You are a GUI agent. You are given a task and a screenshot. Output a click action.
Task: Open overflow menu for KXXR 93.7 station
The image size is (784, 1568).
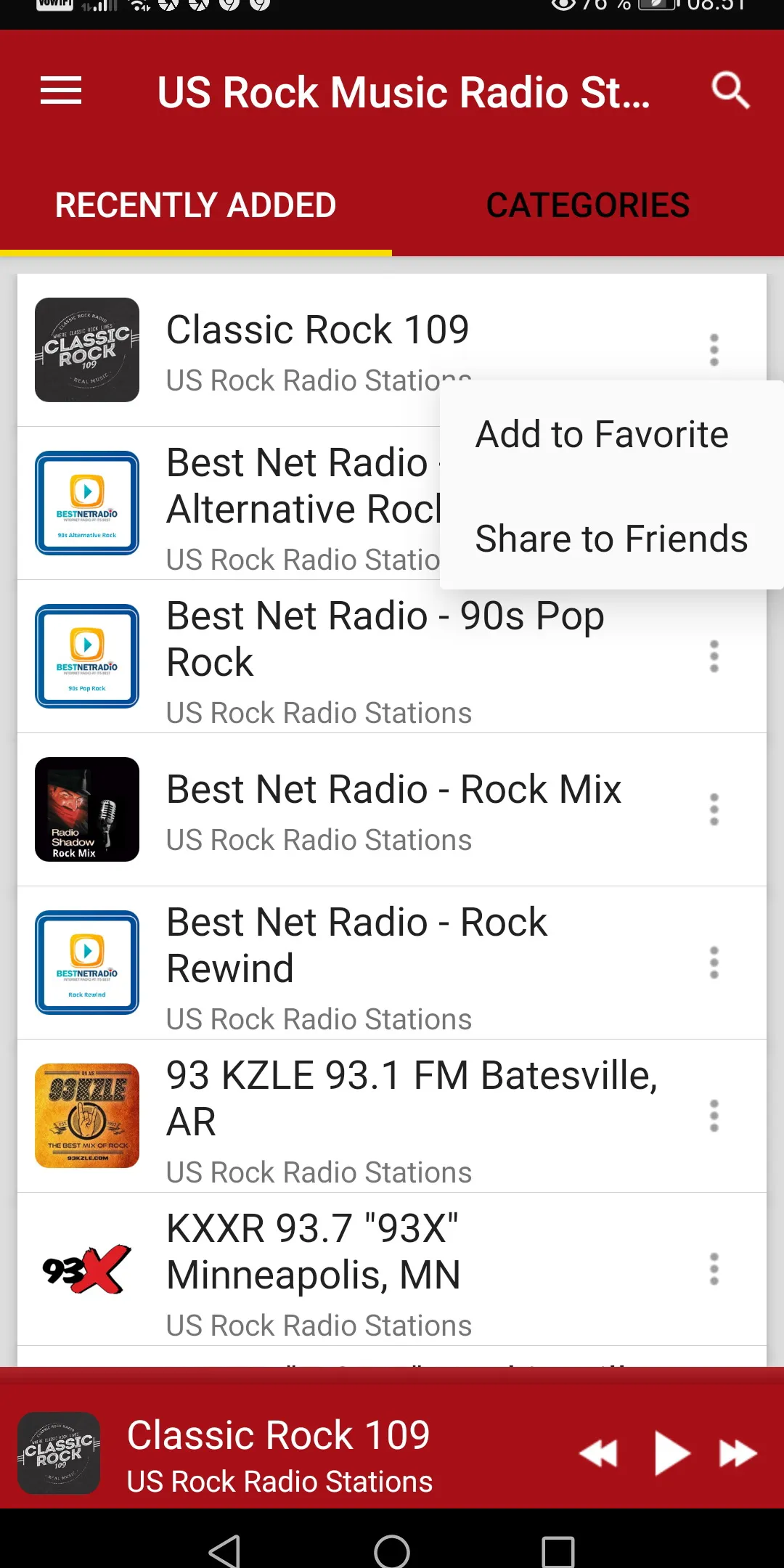click(x=714, y=1269)
